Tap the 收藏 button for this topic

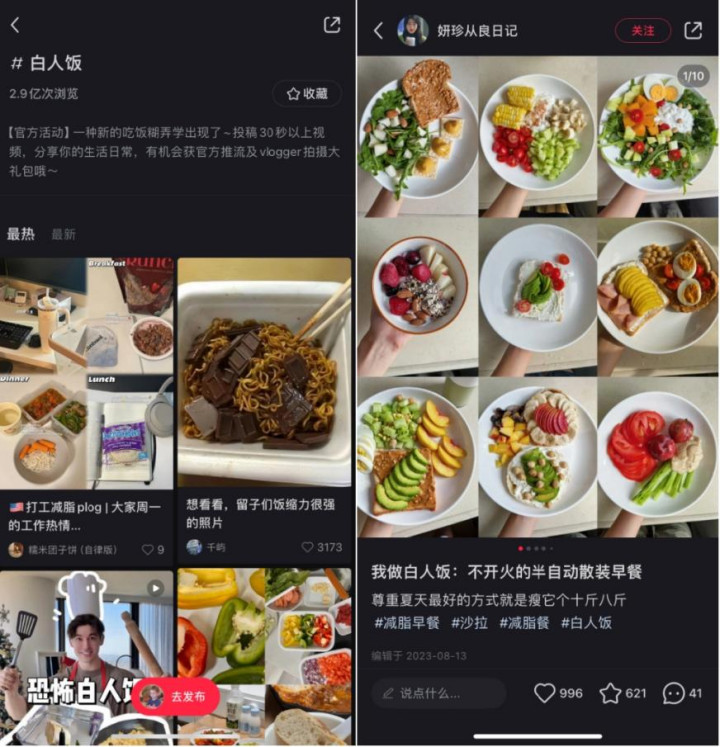click(x=307, y=93)
